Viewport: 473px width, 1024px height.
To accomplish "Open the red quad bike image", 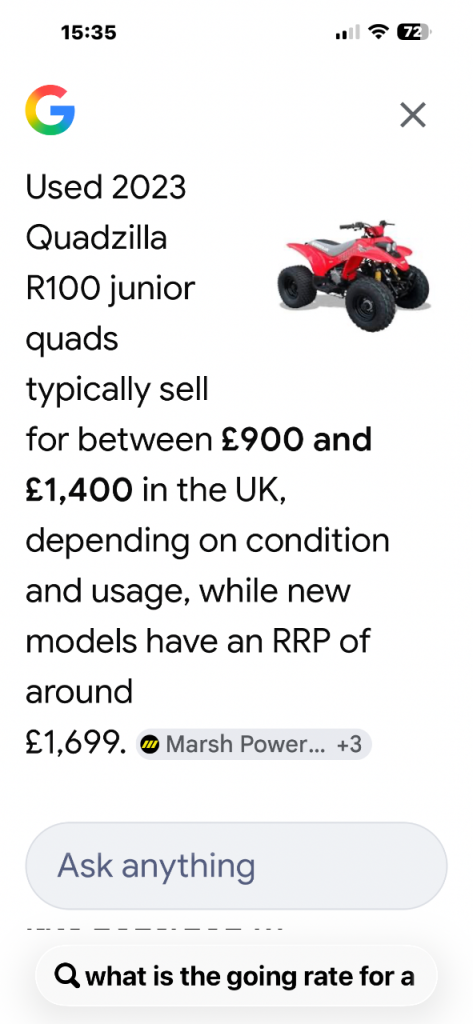I will pos(354,276).
